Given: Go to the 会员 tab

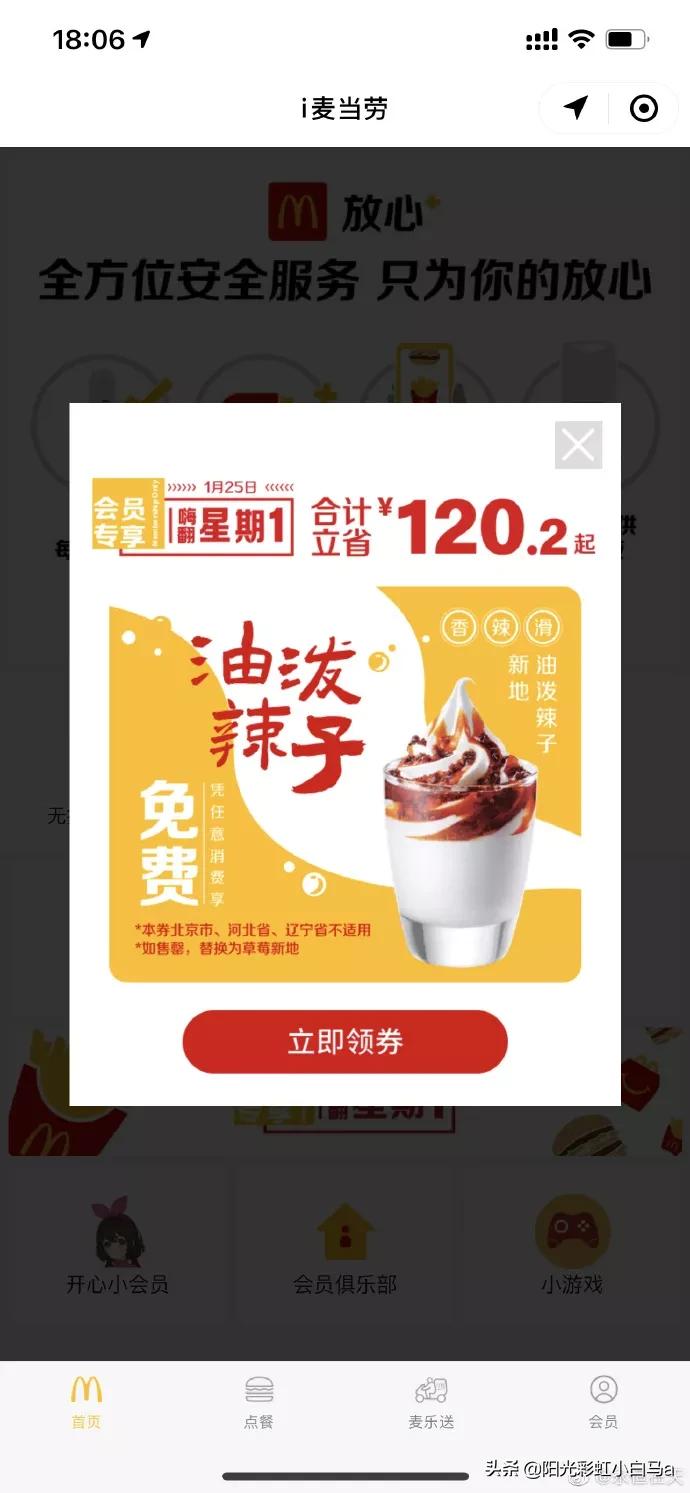Looking at the screenshot, I should tap(603, 1403).
